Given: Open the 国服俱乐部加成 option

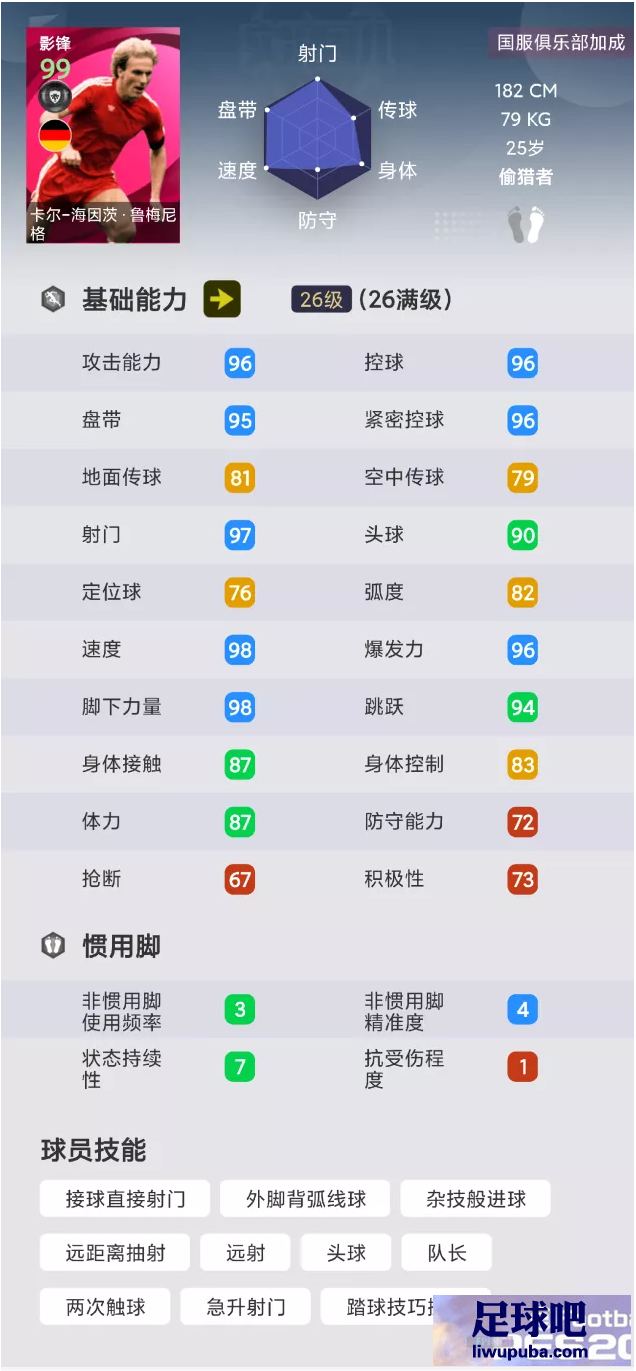Looking at the screenshot, I should click(x=562, y=43).
